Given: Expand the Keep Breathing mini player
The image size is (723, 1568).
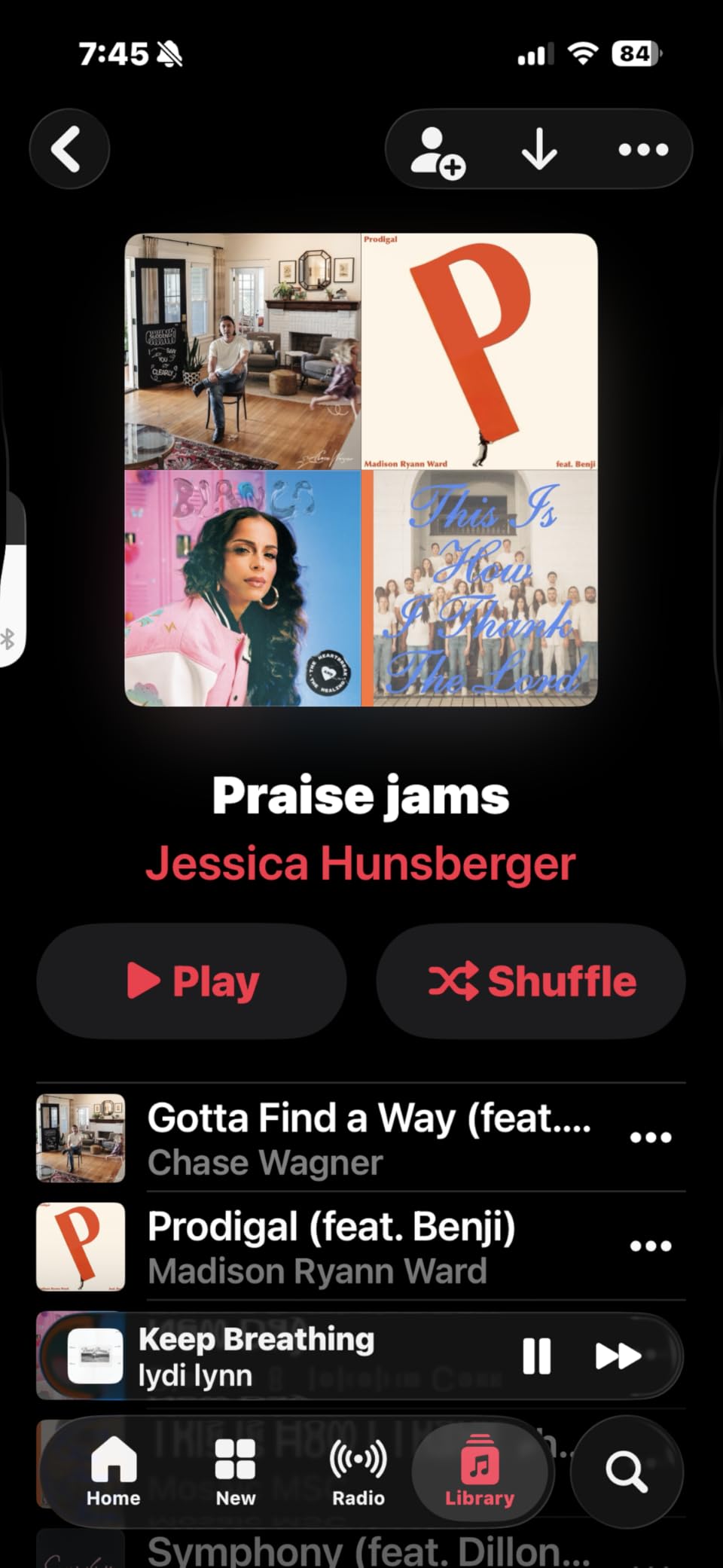Looking at the screenshot, I should tap(301, 1356).
